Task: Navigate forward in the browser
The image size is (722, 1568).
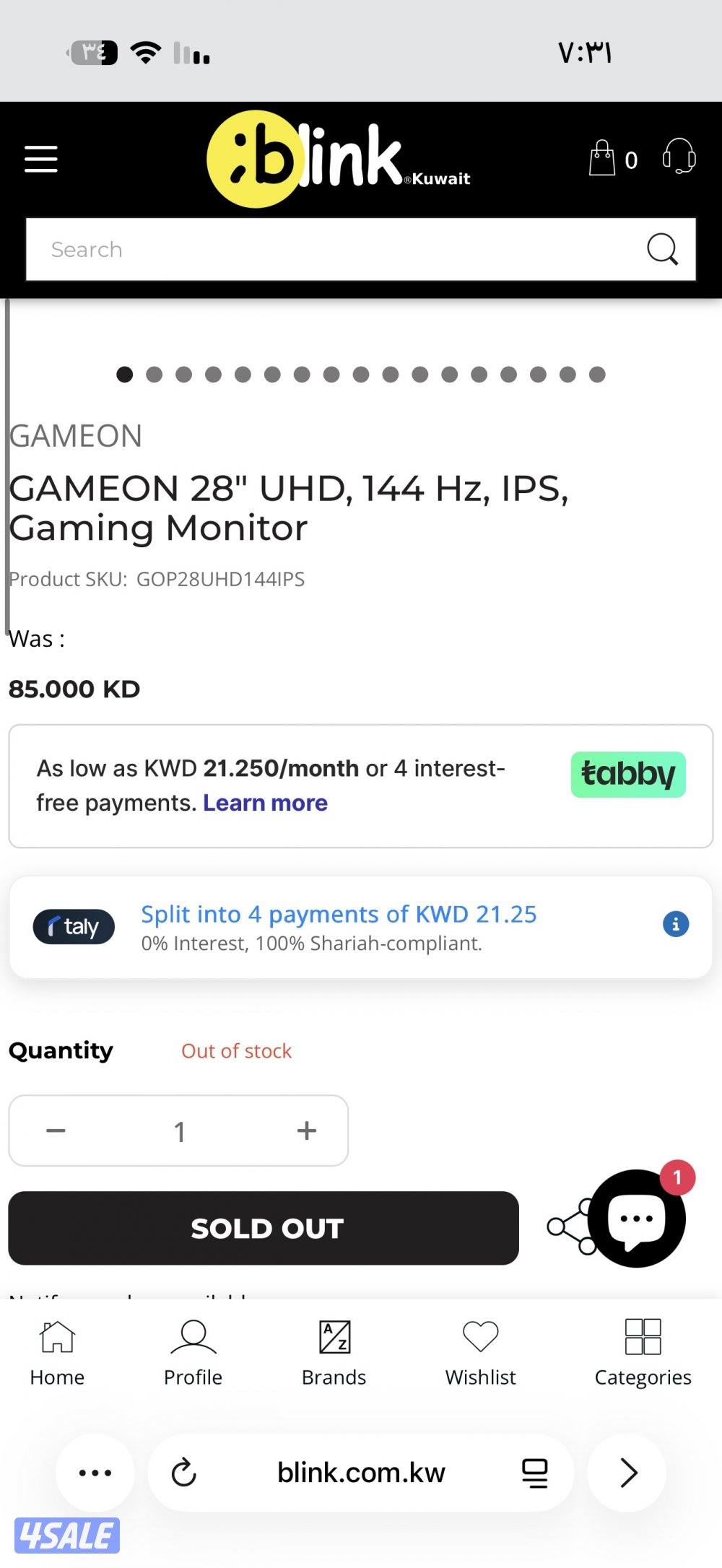Action: coord(627,1473)
